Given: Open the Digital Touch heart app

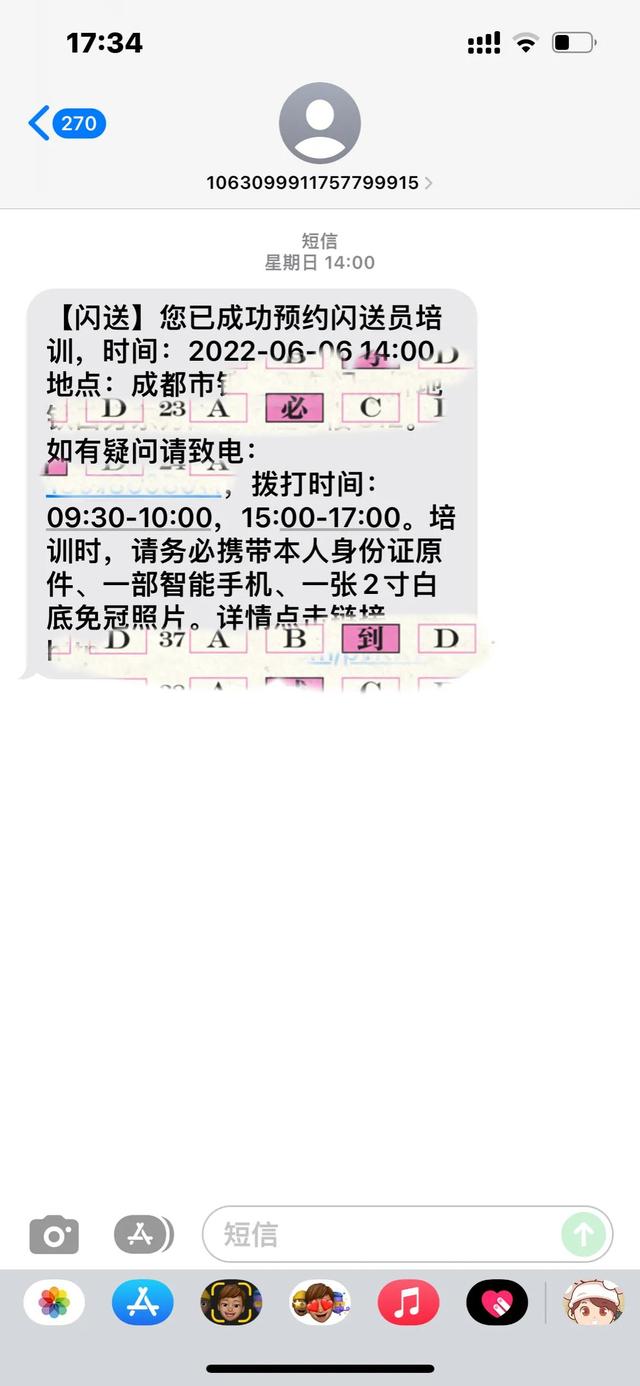Looking at the screenshot, I should tap(497, 1302).
